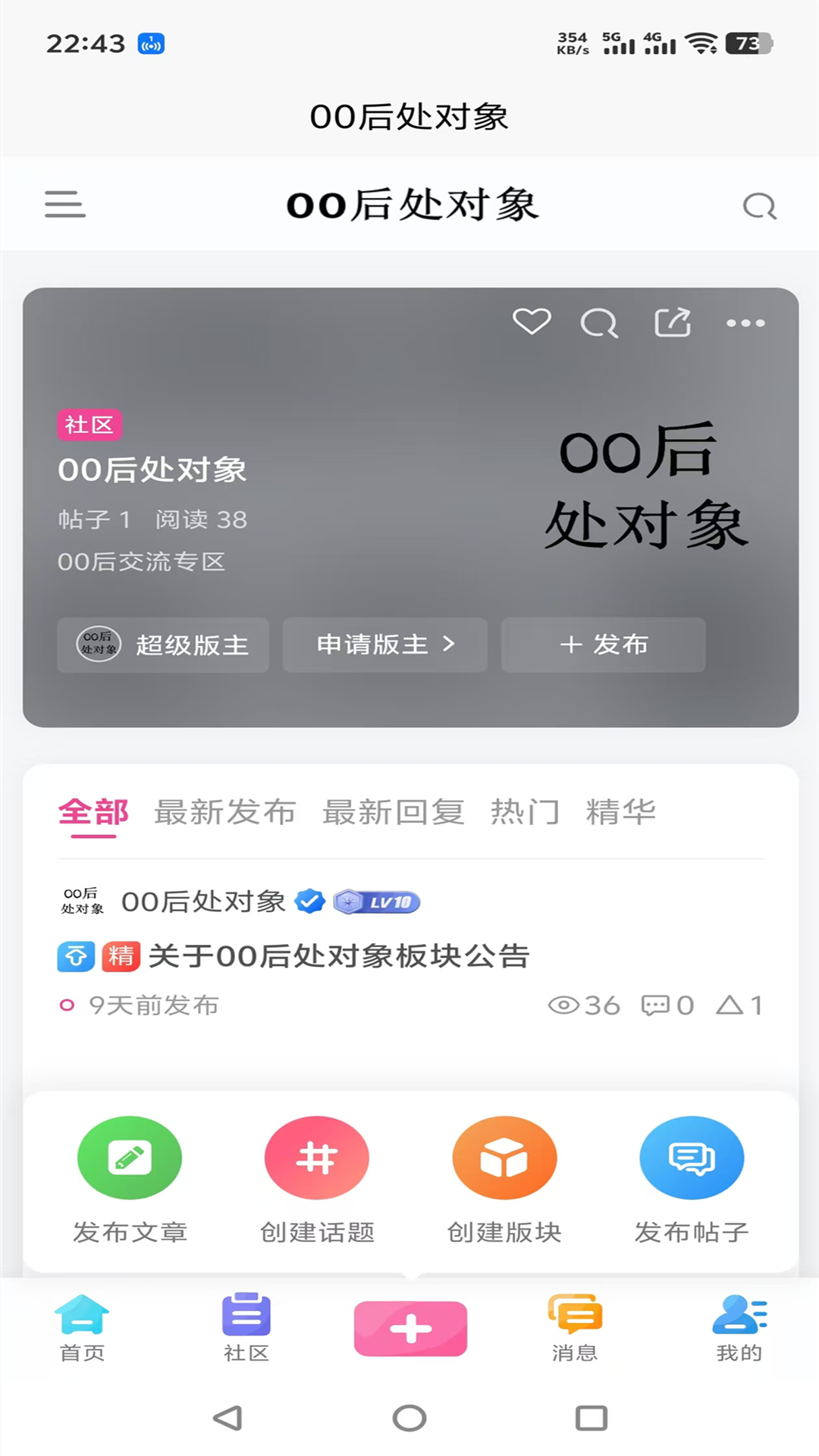This screenshot has width=819, height=1456.
Task: Tap the 发布帖子 chat bubble icon
Action: point(691,1157)
